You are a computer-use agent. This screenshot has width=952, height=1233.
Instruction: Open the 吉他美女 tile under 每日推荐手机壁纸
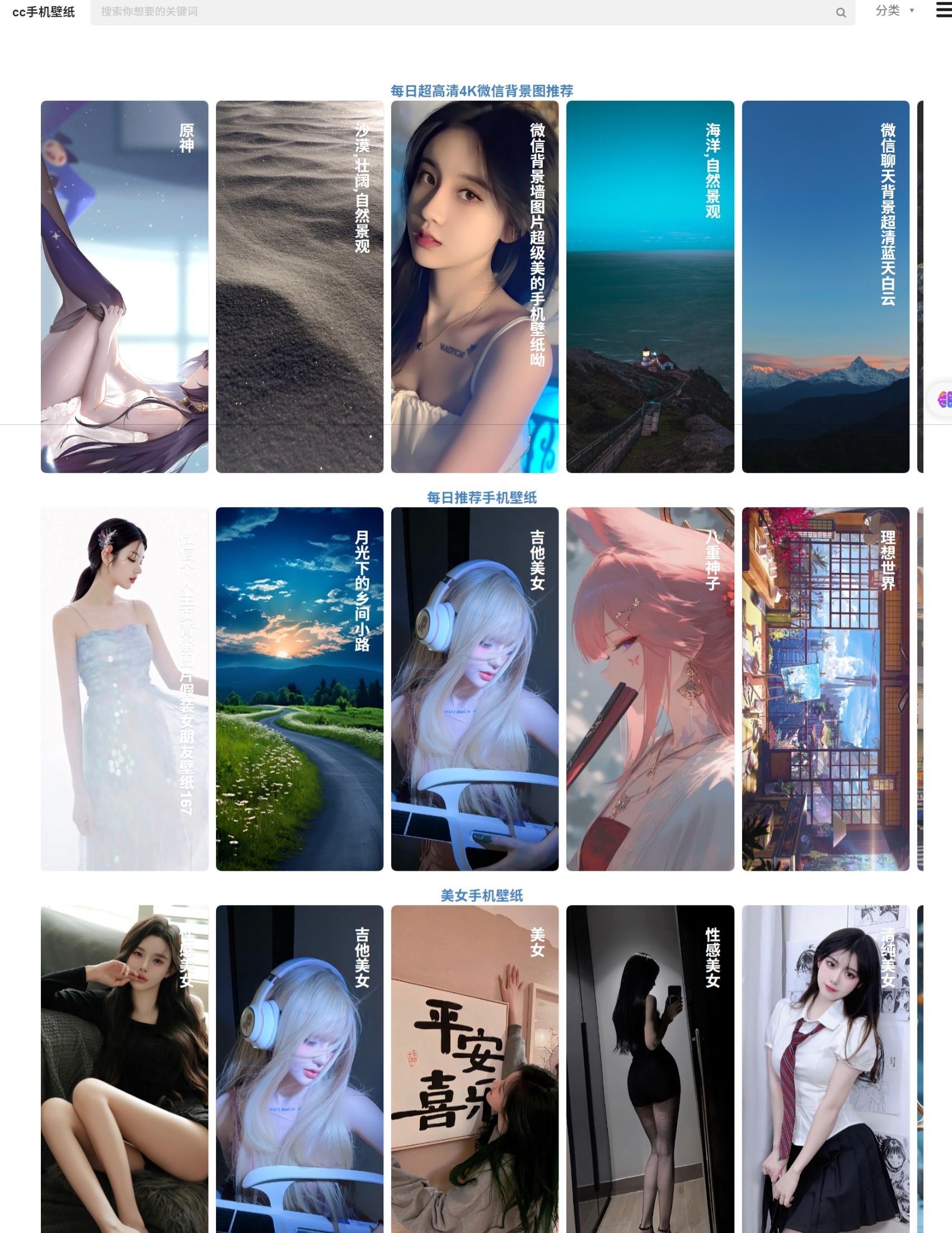pos(474,688)
